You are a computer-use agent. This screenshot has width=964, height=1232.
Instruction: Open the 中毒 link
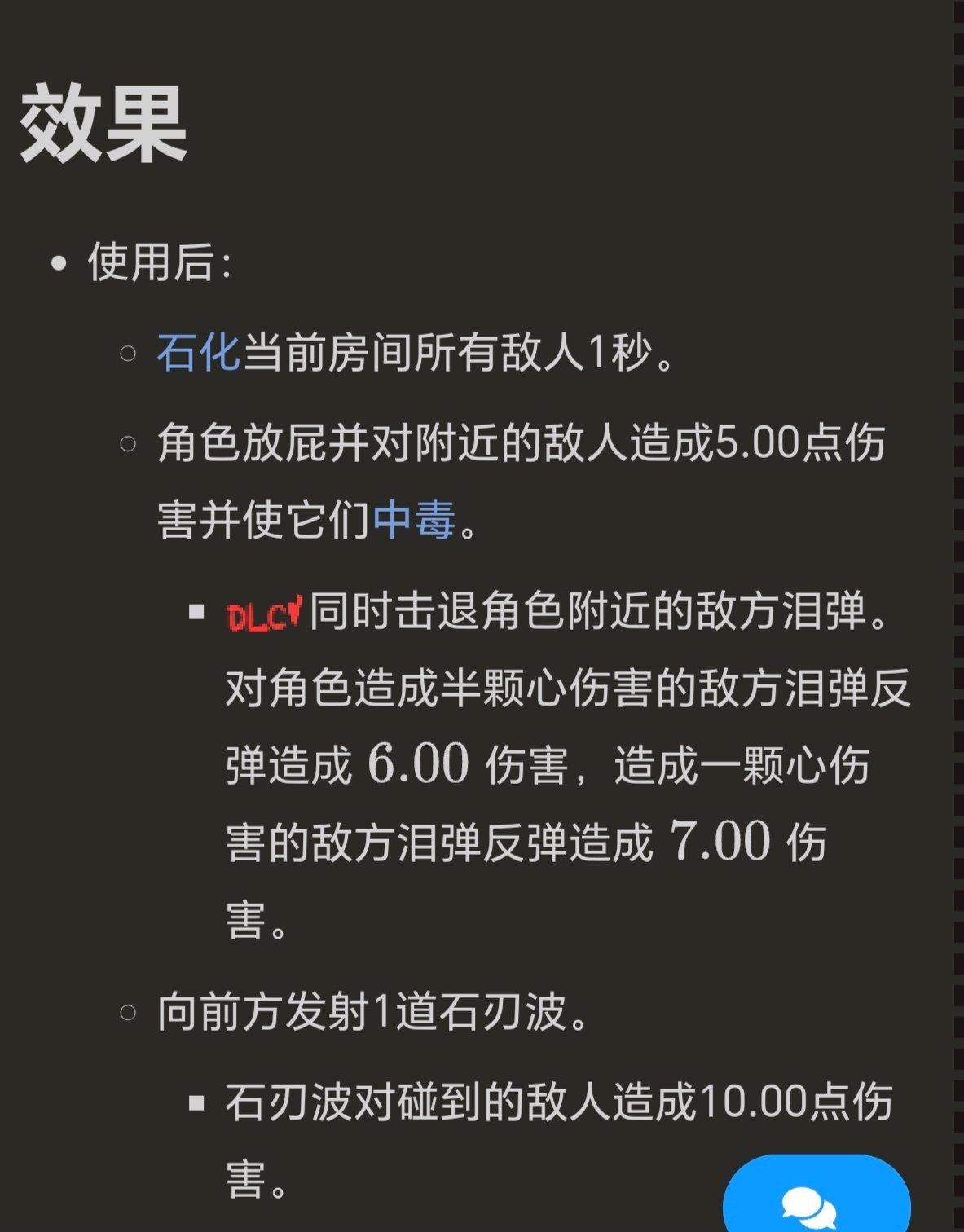414,520
